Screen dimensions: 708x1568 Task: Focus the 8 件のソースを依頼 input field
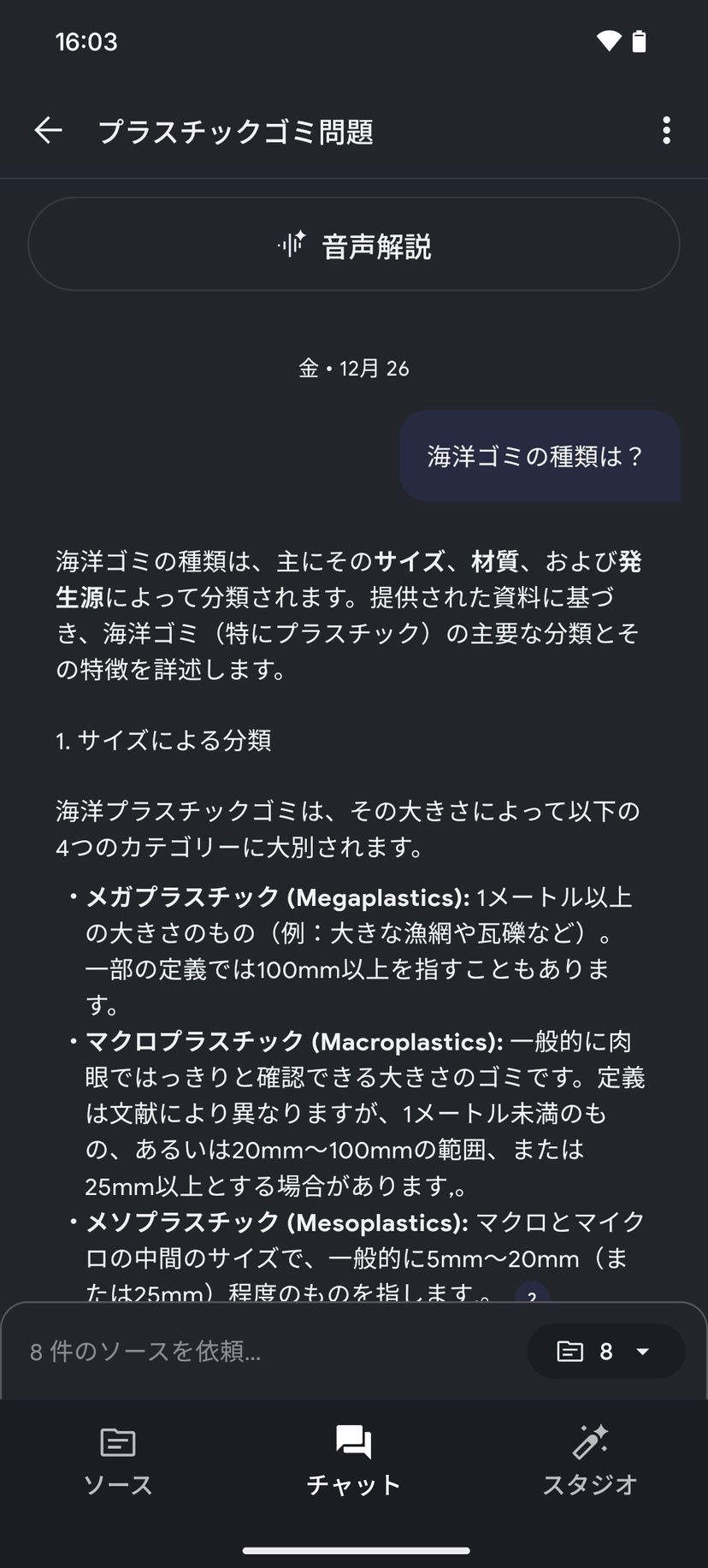tap(257, 1352)
